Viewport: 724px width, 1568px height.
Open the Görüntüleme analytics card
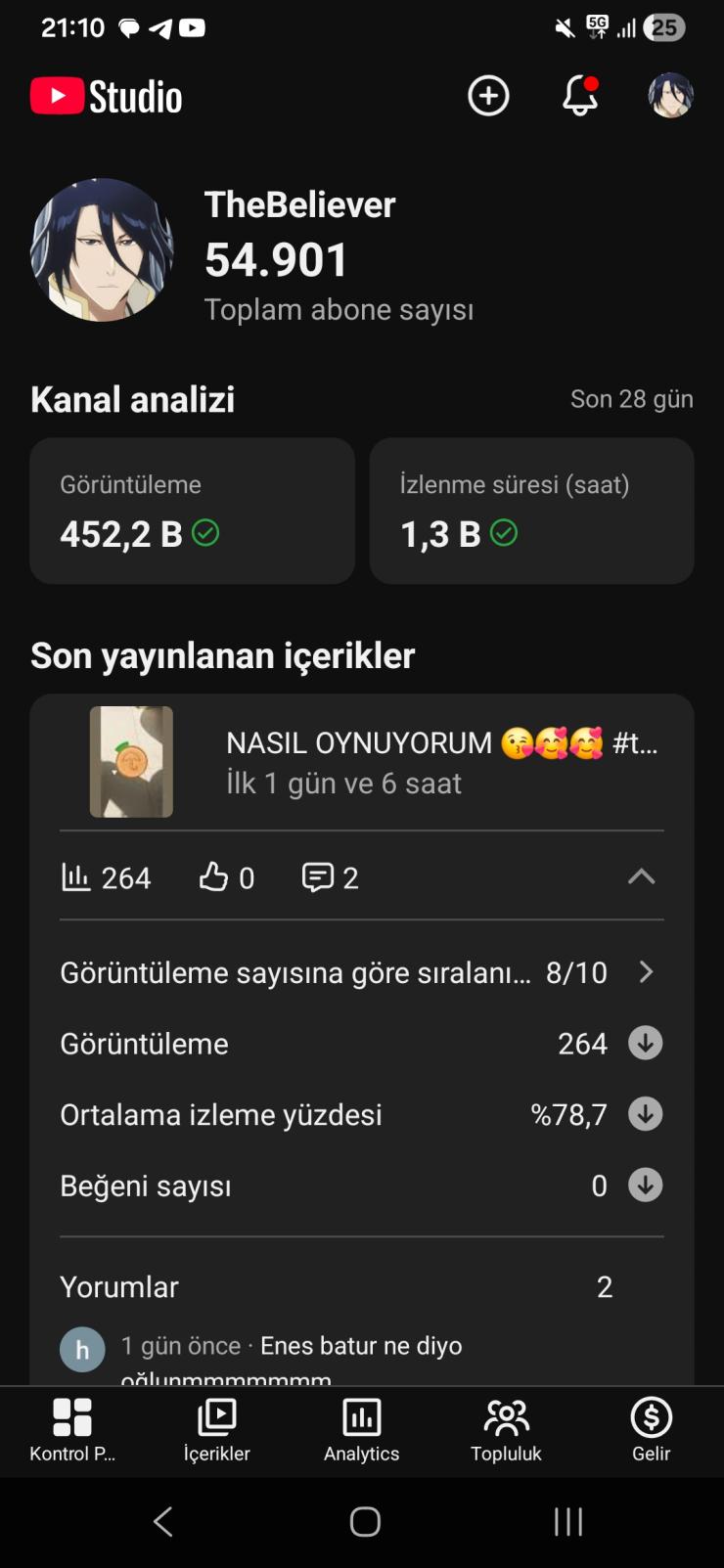tap(192, 511)
